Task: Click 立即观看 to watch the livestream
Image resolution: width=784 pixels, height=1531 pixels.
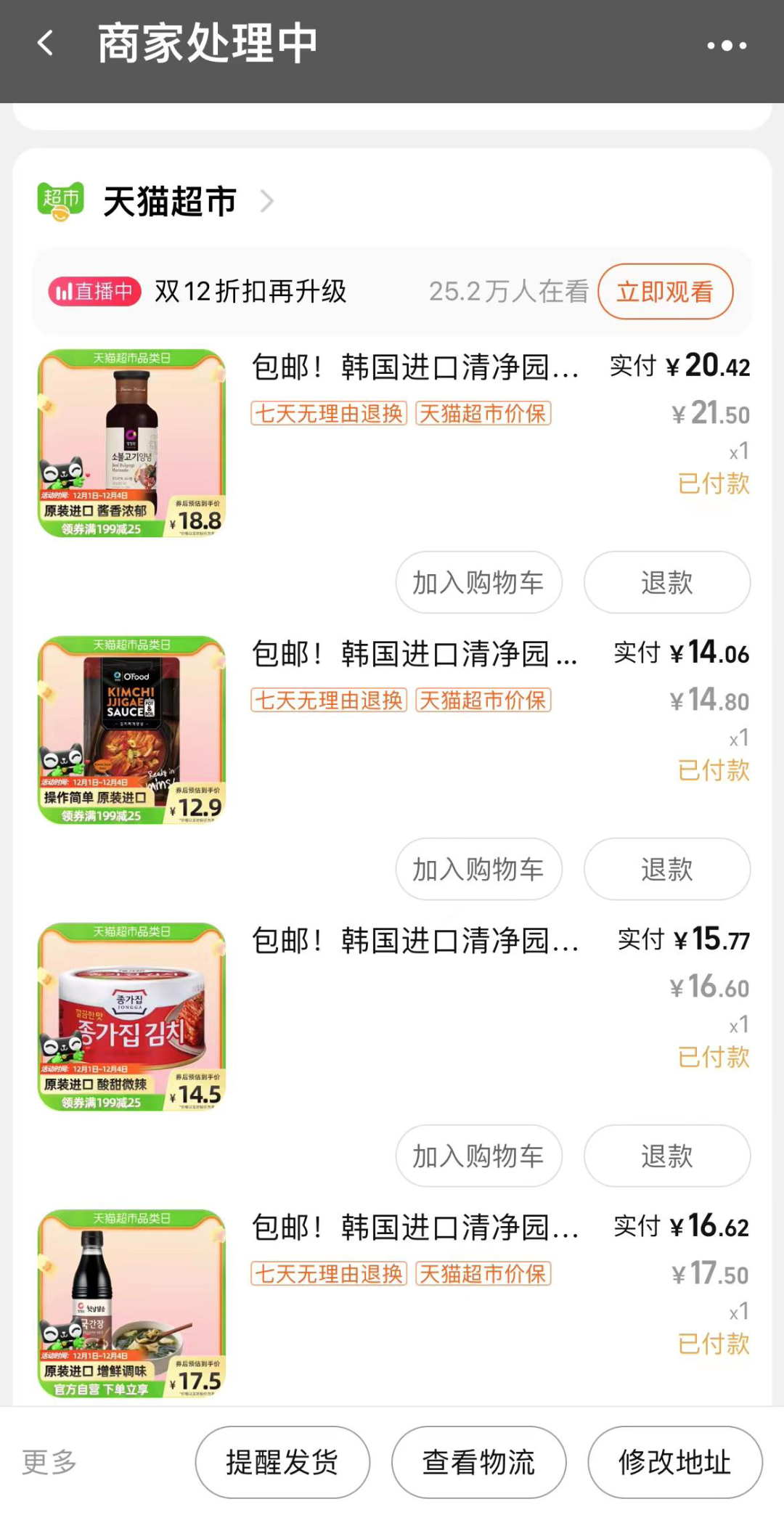Action: (664, 292)
